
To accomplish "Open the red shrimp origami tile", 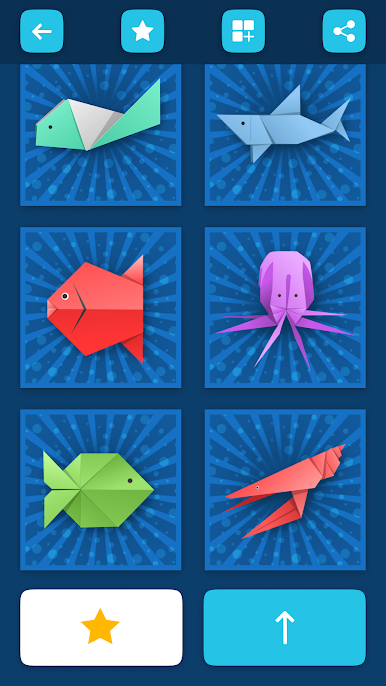I will click(x=285, y=490).
